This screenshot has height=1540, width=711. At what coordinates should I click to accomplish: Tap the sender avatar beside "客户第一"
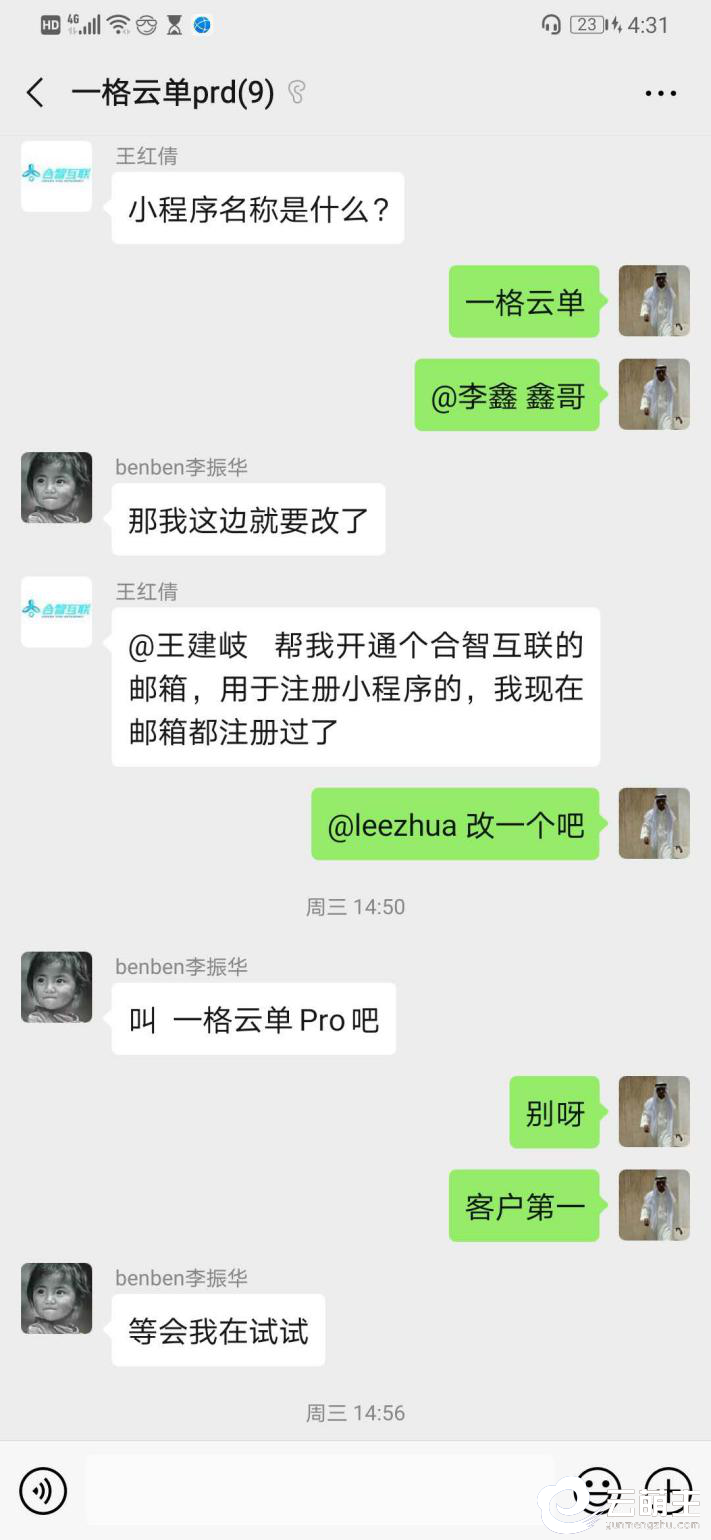click(x=654, y=1205)
